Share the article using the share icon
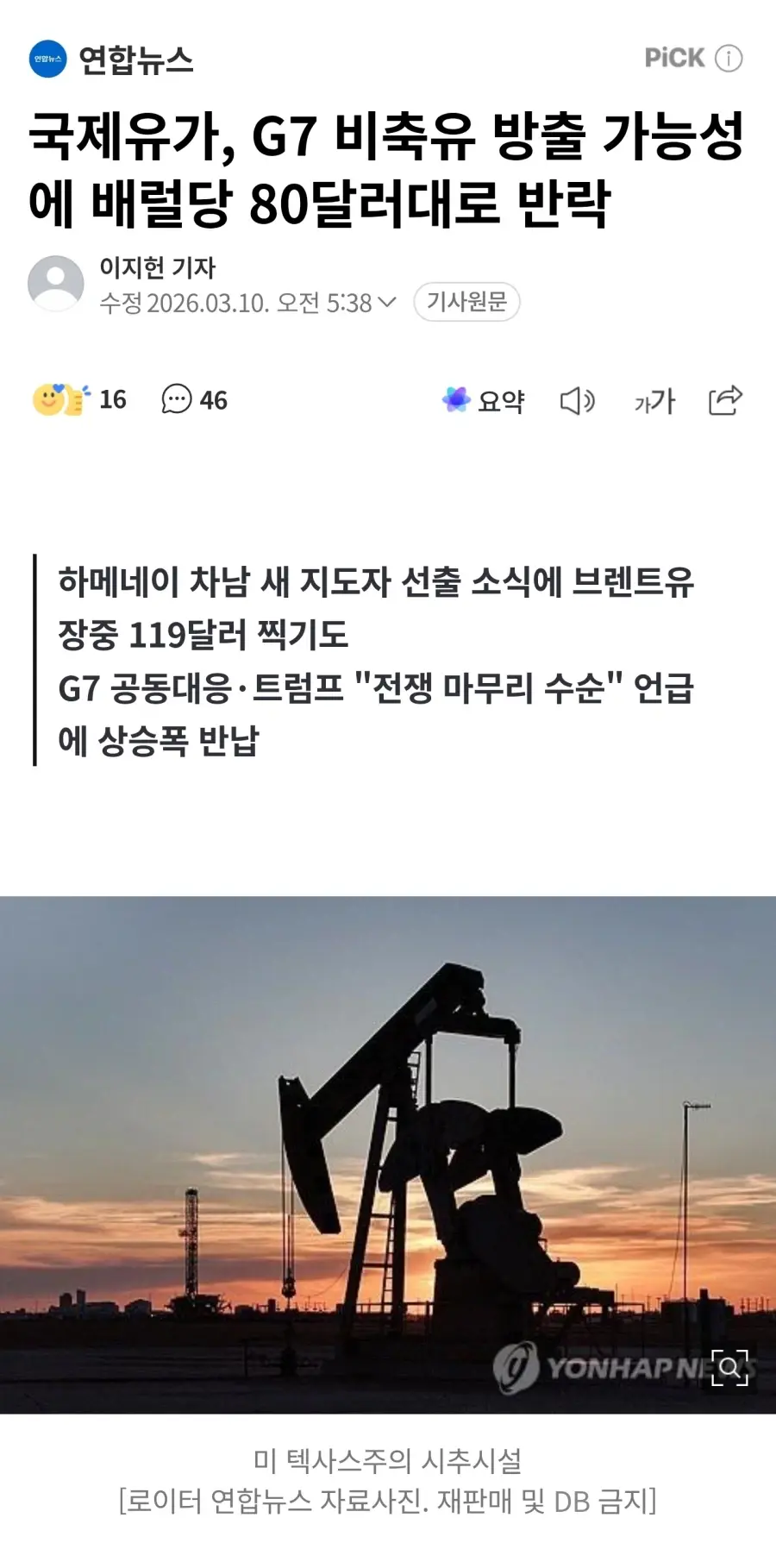 pos(725,399)
